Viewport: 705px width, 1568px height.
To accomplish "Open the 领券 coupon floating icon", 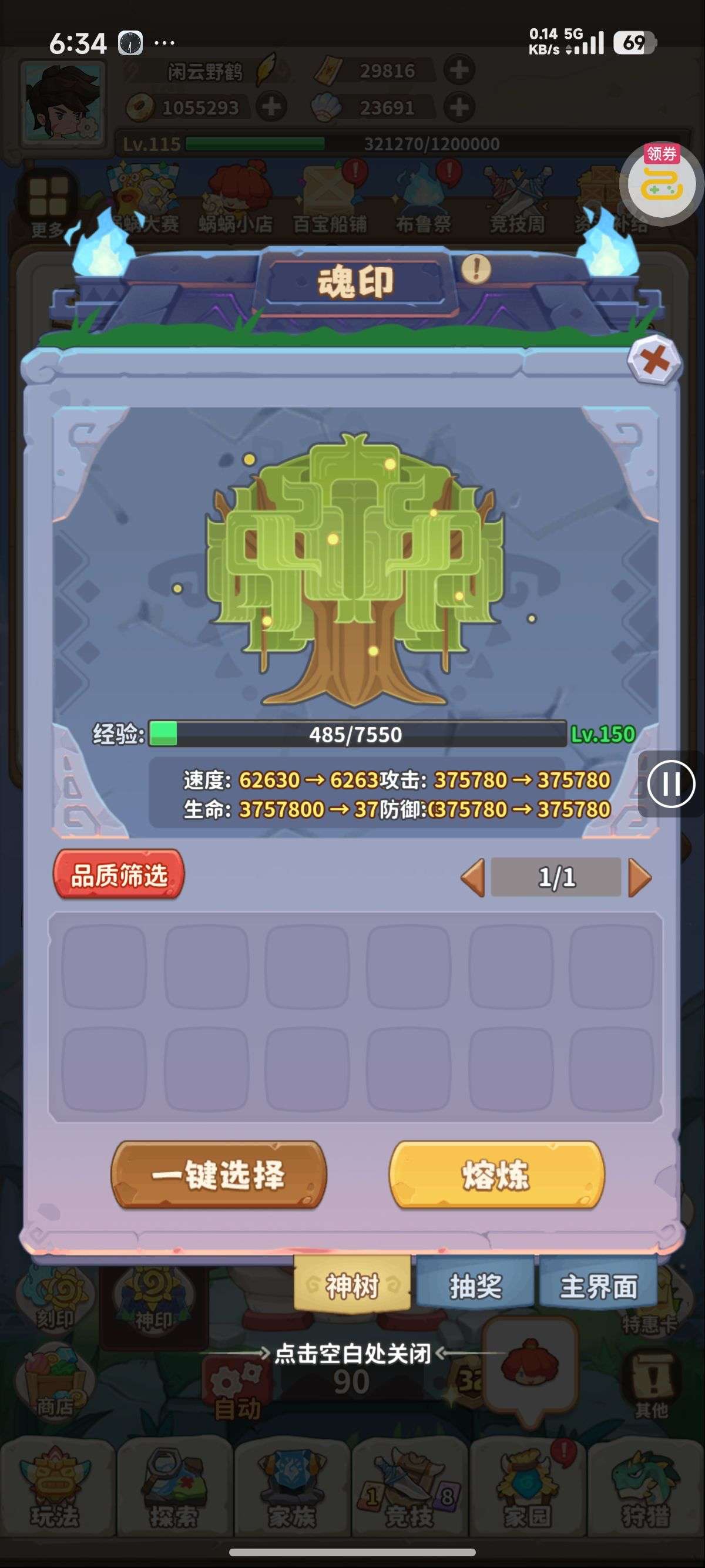I will pyautogui.click(x=662, y=183).
